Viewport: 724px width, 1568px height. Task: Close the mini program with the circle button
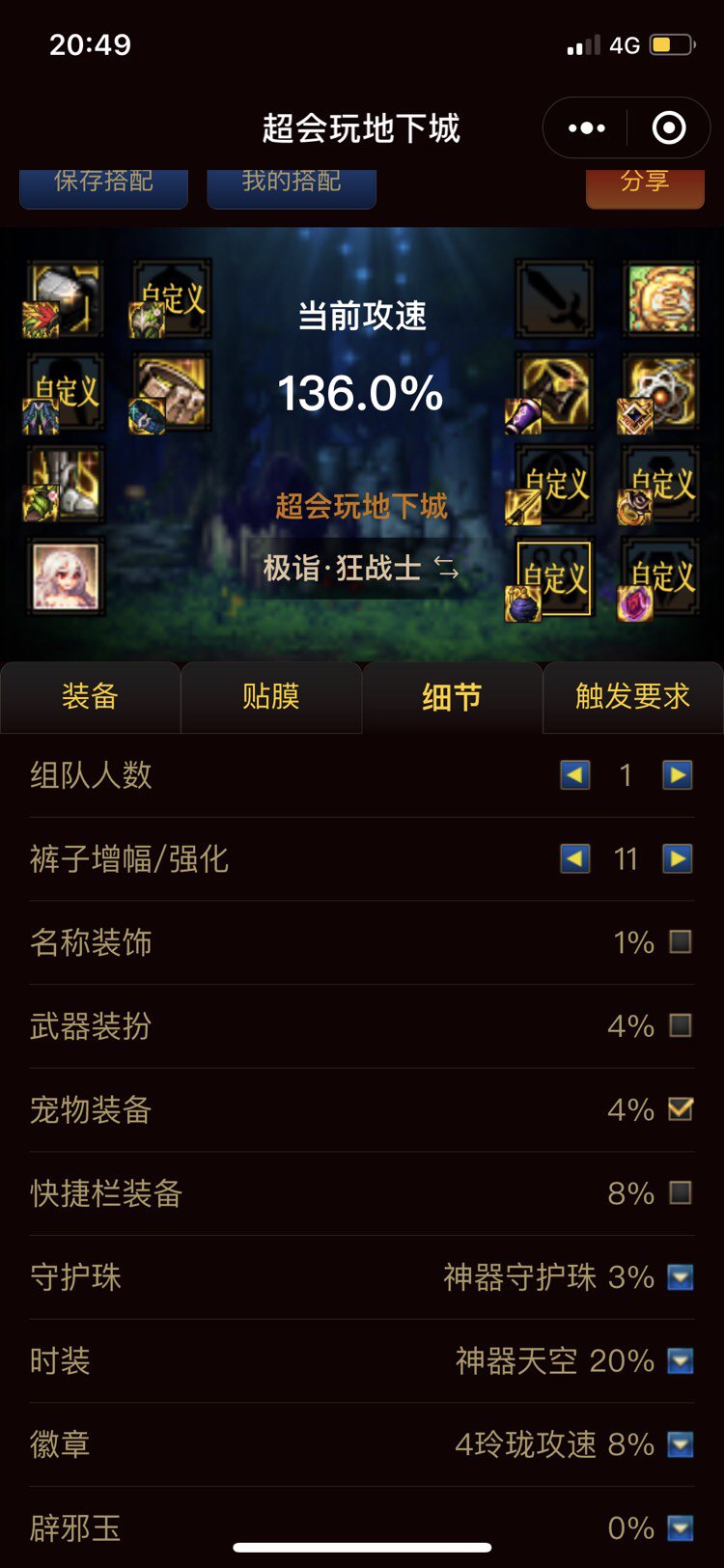click(x=669, y=127)
